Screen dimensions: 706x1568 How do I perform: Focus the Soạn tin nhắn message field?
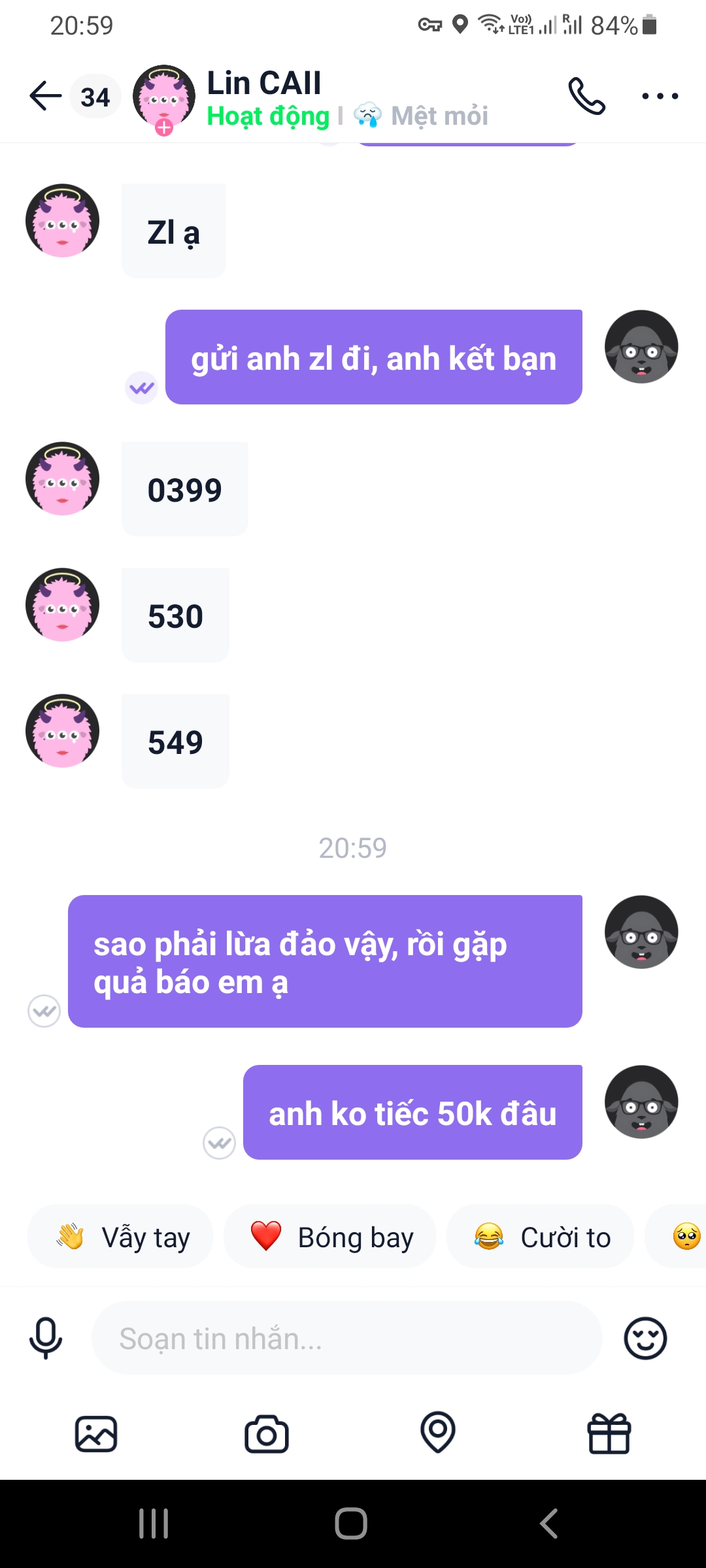click(346, 1338)
